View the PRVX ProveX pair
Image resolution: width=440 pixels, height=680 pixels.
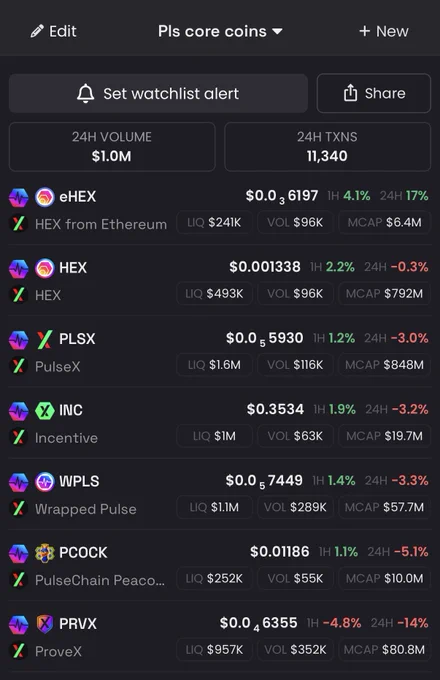pos(220,637)
